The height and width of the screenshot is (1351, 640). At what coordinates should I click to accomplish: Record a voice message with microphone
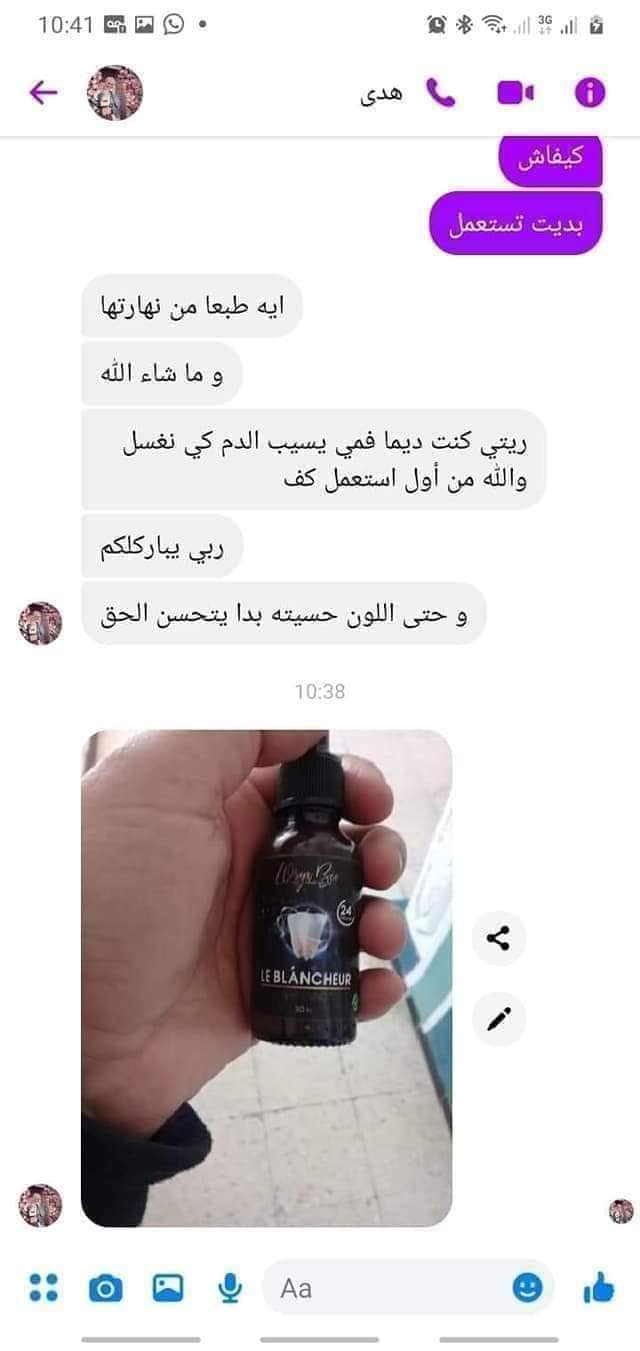point(230,1288)
